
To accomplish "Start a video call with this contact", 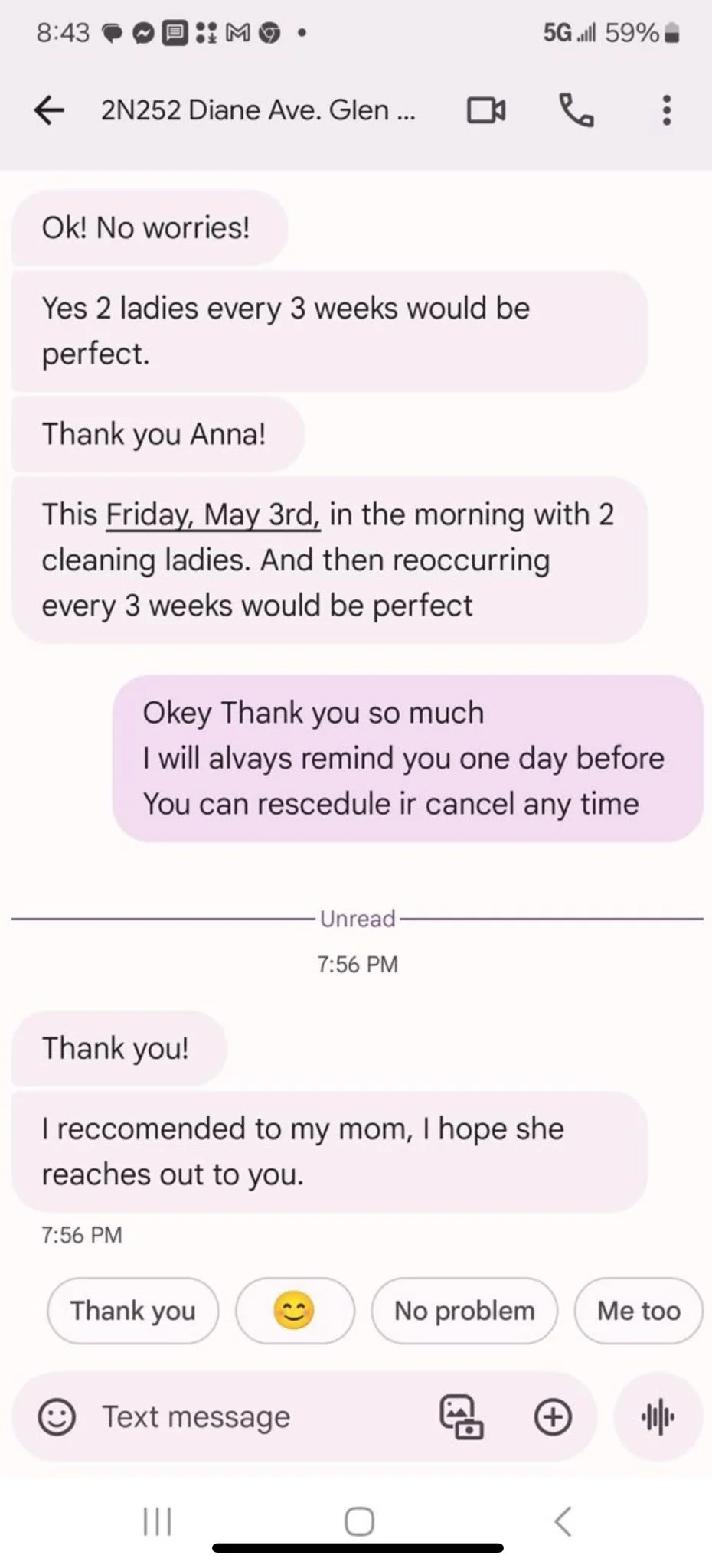I will [x=486, y=110].
